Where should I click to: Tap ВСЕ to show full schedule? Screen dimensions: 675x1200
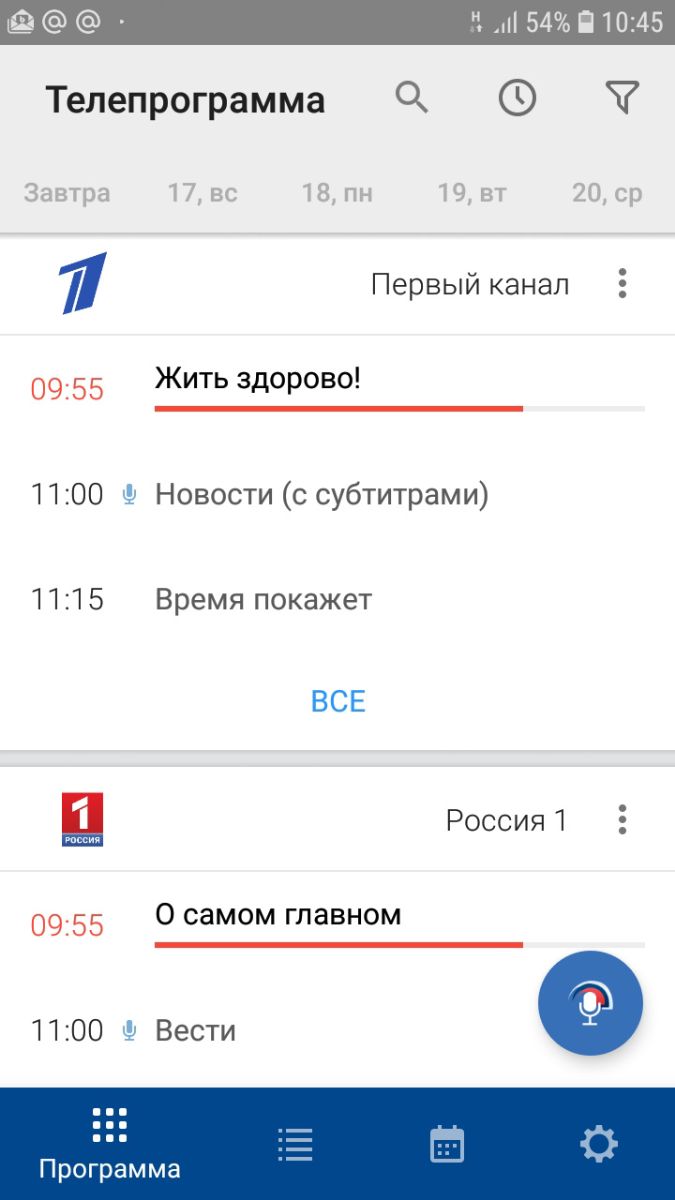(338, 701)
